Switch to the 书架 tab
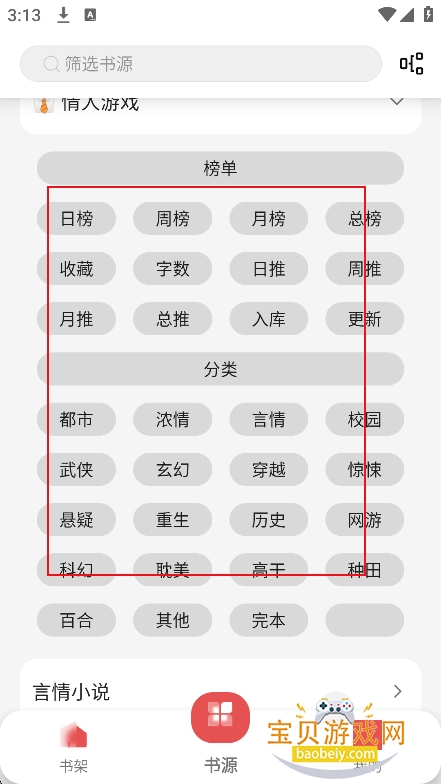 pyautogui.click(x=74, y=747)
